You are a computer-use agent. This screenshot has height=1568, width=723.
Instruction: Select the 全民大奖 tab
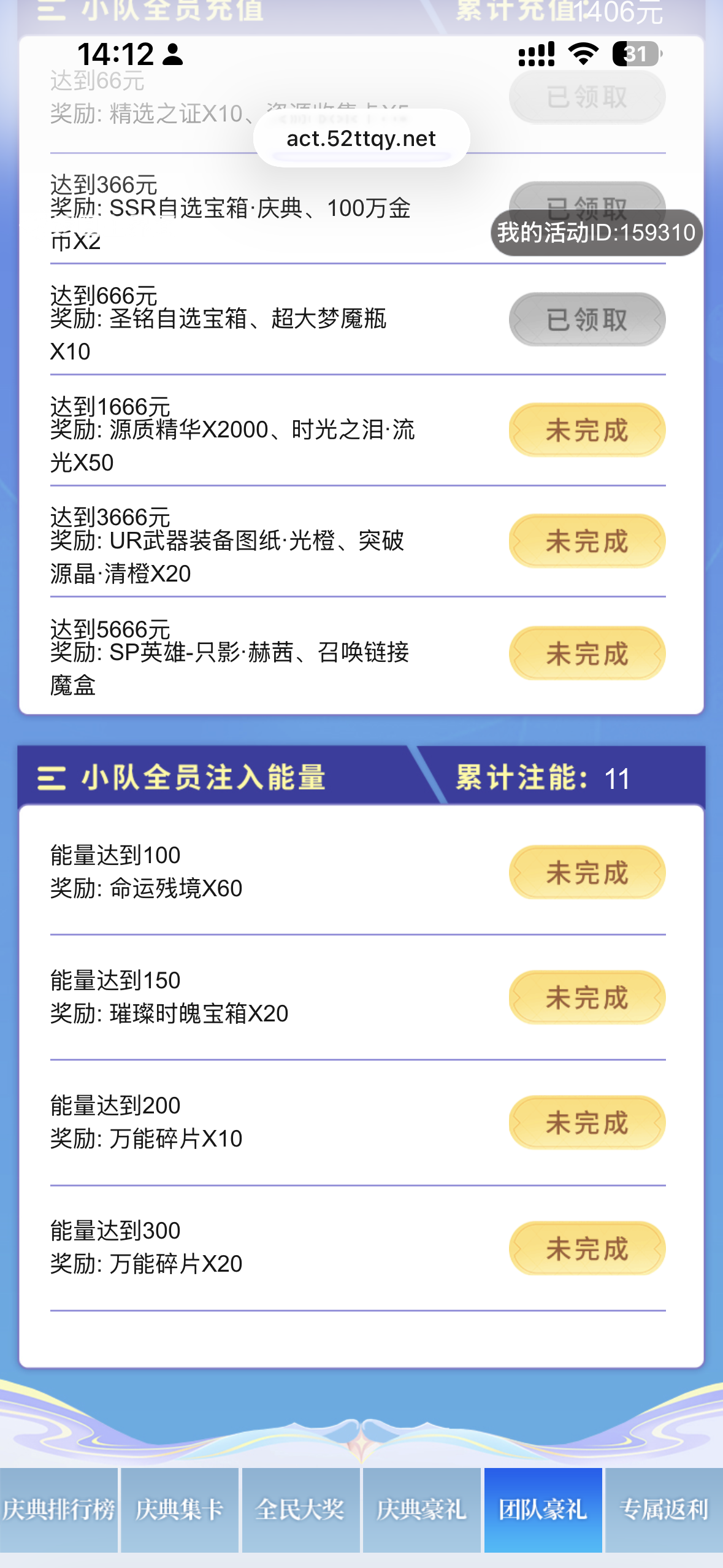click(301, 1512)
